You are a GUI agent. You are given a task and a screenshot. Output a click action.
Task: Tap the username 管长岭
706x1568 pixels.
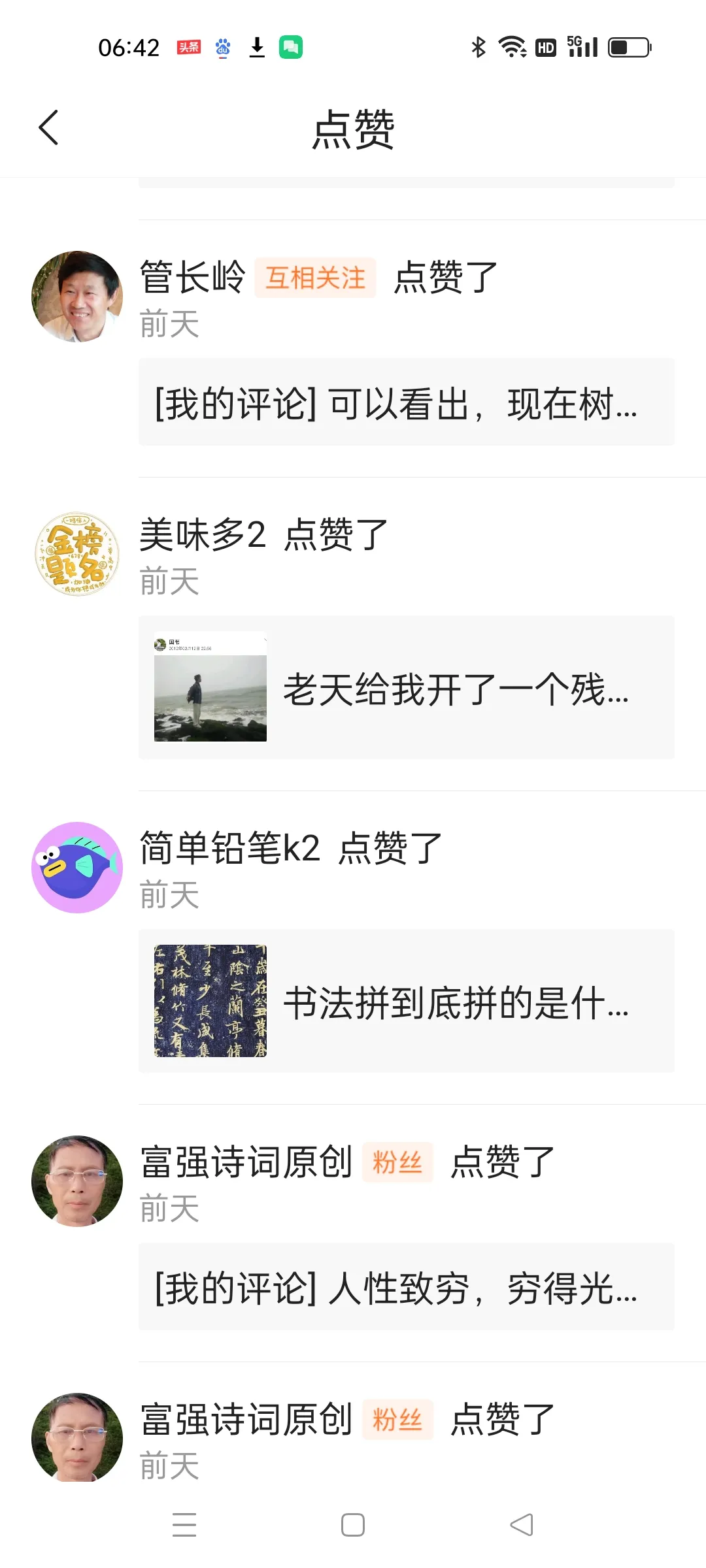click(x=192, y=277)
